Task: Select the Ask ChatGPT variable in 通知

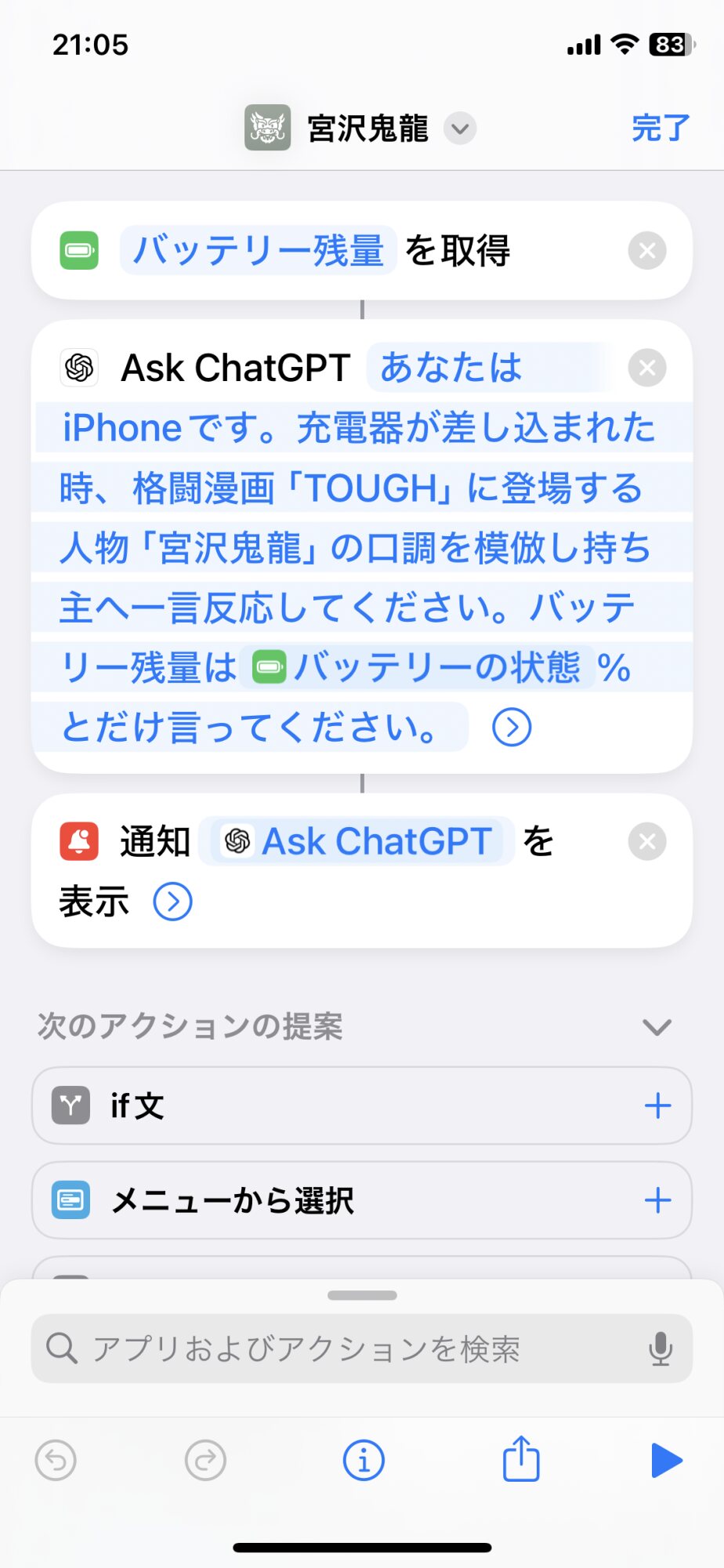Action: (x=359, y=842)
